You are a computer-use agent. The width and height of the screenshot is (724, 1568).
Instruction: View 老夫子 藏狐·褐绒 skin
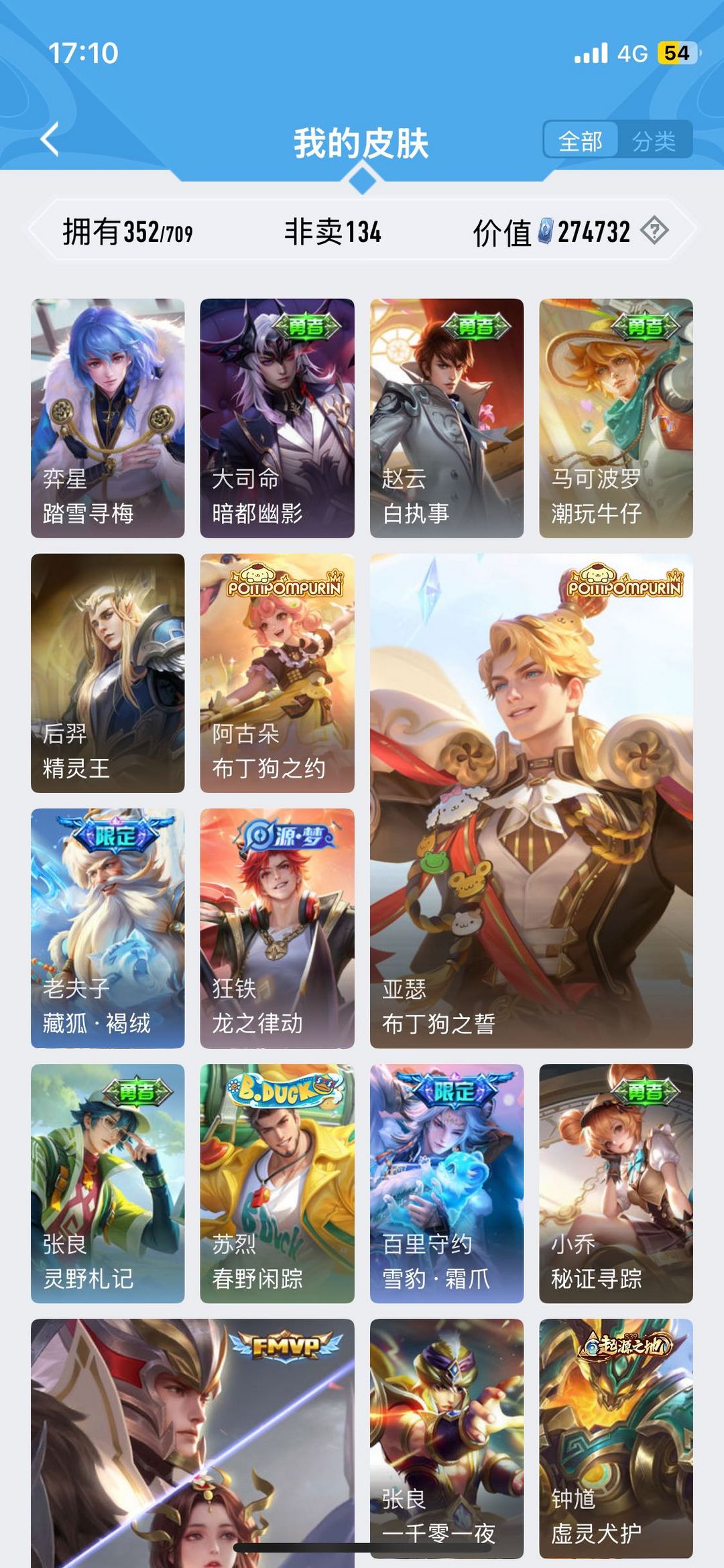coord(107,928)
